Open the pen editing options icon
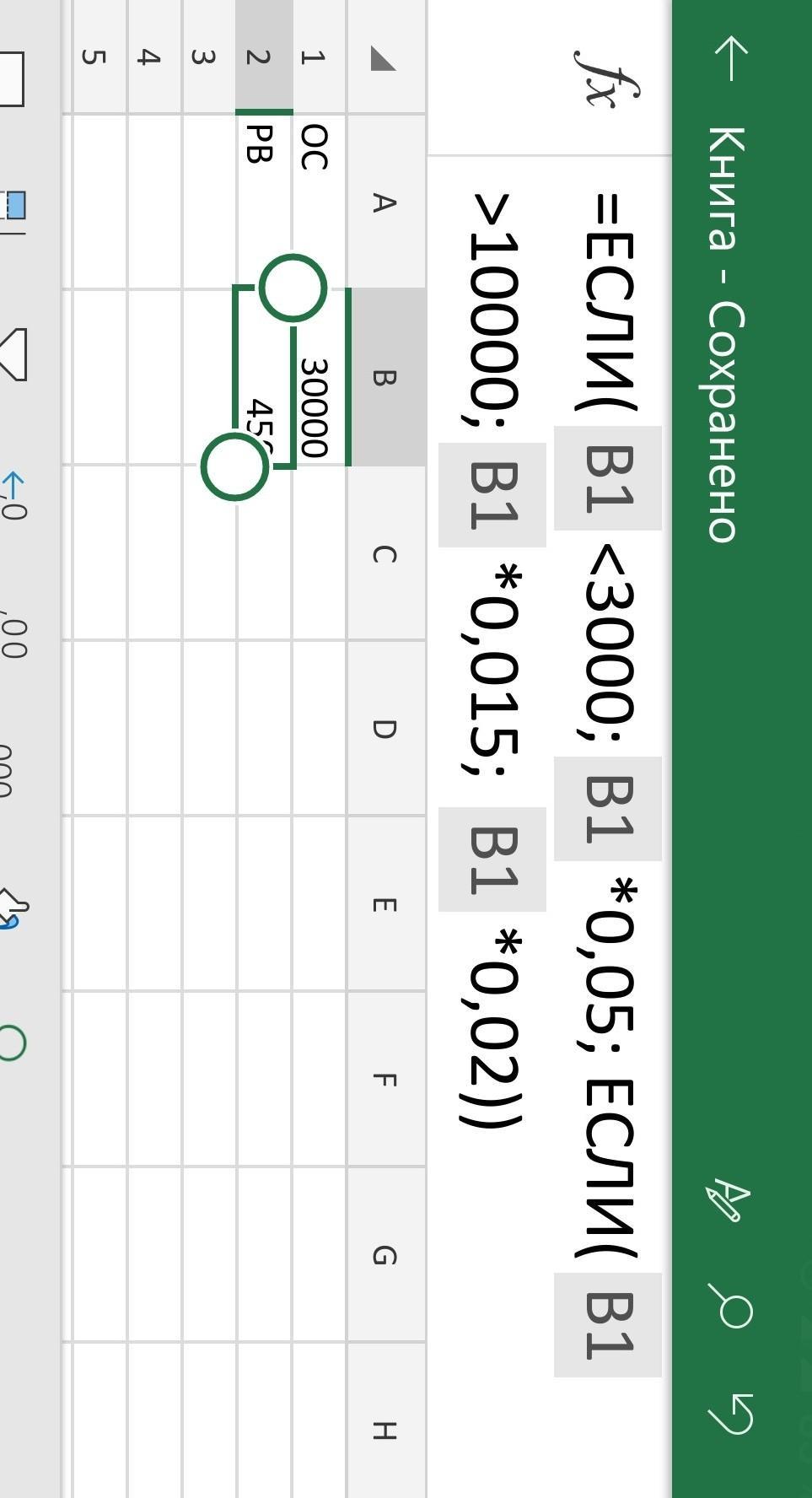The image size is (812, 1498). pos(729,1199)
